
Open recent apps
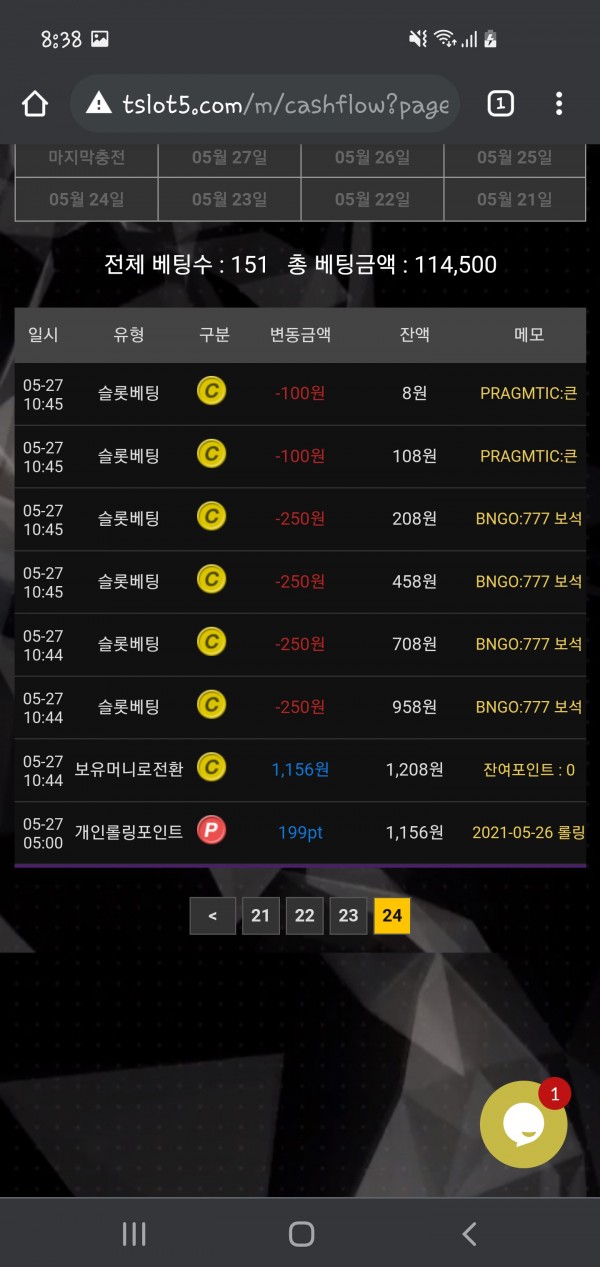coord(134,1234)
